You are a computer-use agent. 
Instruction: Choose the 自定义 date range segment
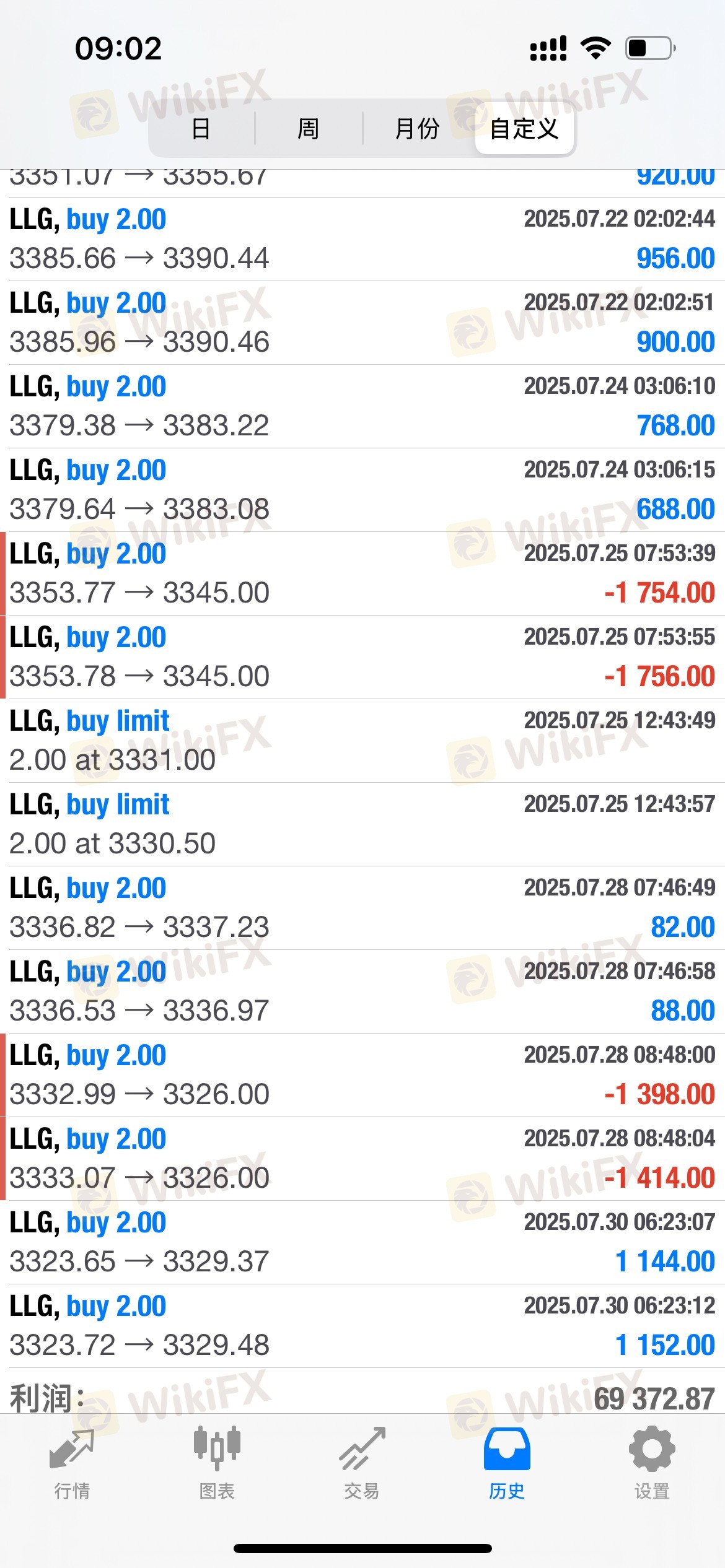[x=524, y=129]
